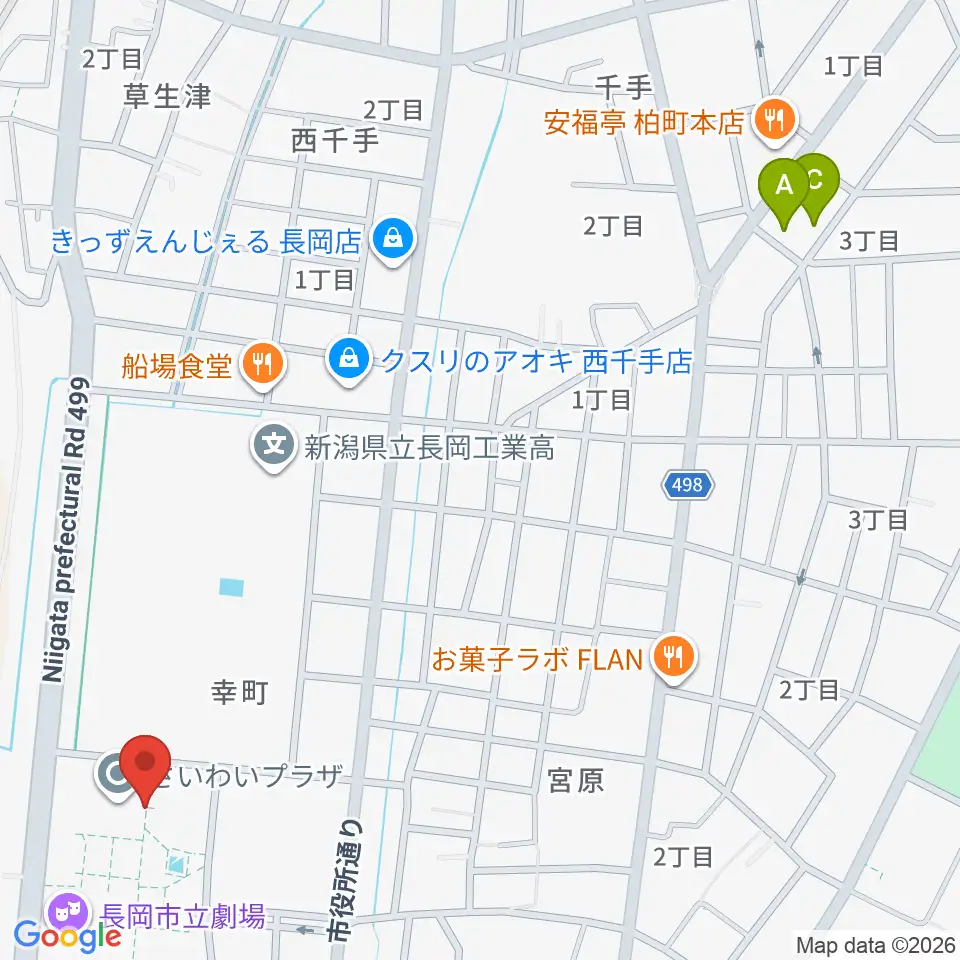This screenshot has width=960, height=960.
Task: Open お菓子ラボ FLAN restaurant pin
Action: pyautogui.click(x=673, y=659)
